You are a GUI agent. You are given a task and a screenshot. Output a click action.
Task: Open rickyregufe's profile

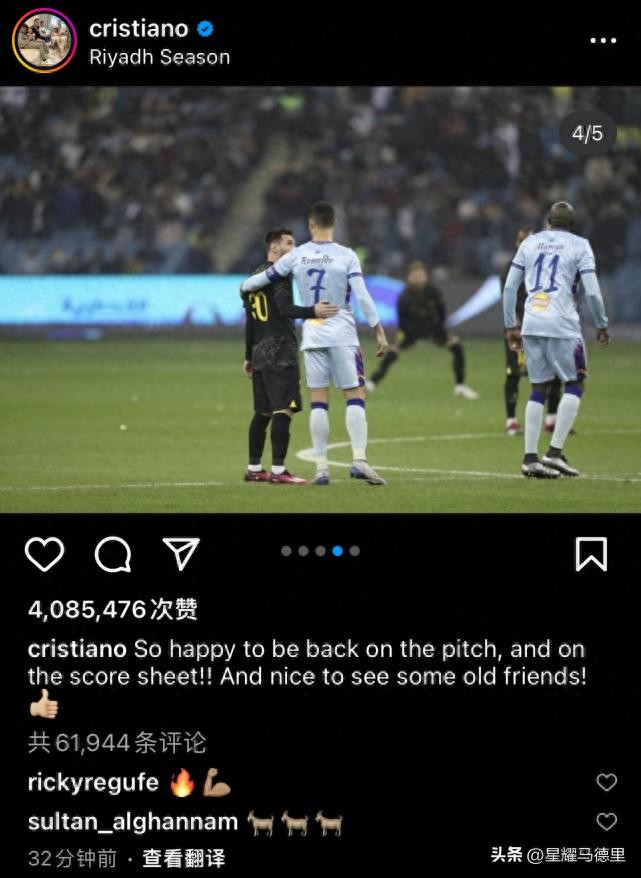pyautogui.click(x=93, y=782)
